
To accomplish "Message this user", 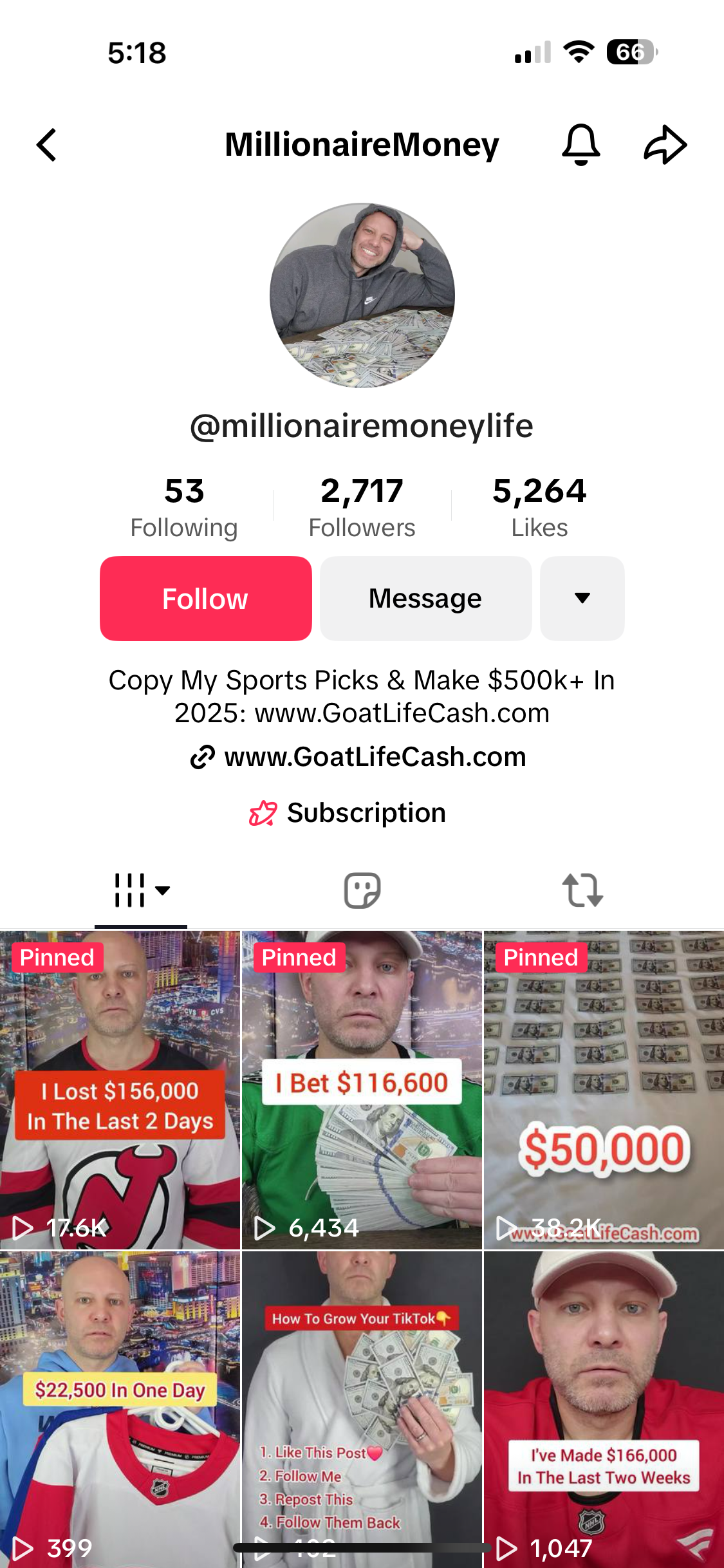I will 425,599.
